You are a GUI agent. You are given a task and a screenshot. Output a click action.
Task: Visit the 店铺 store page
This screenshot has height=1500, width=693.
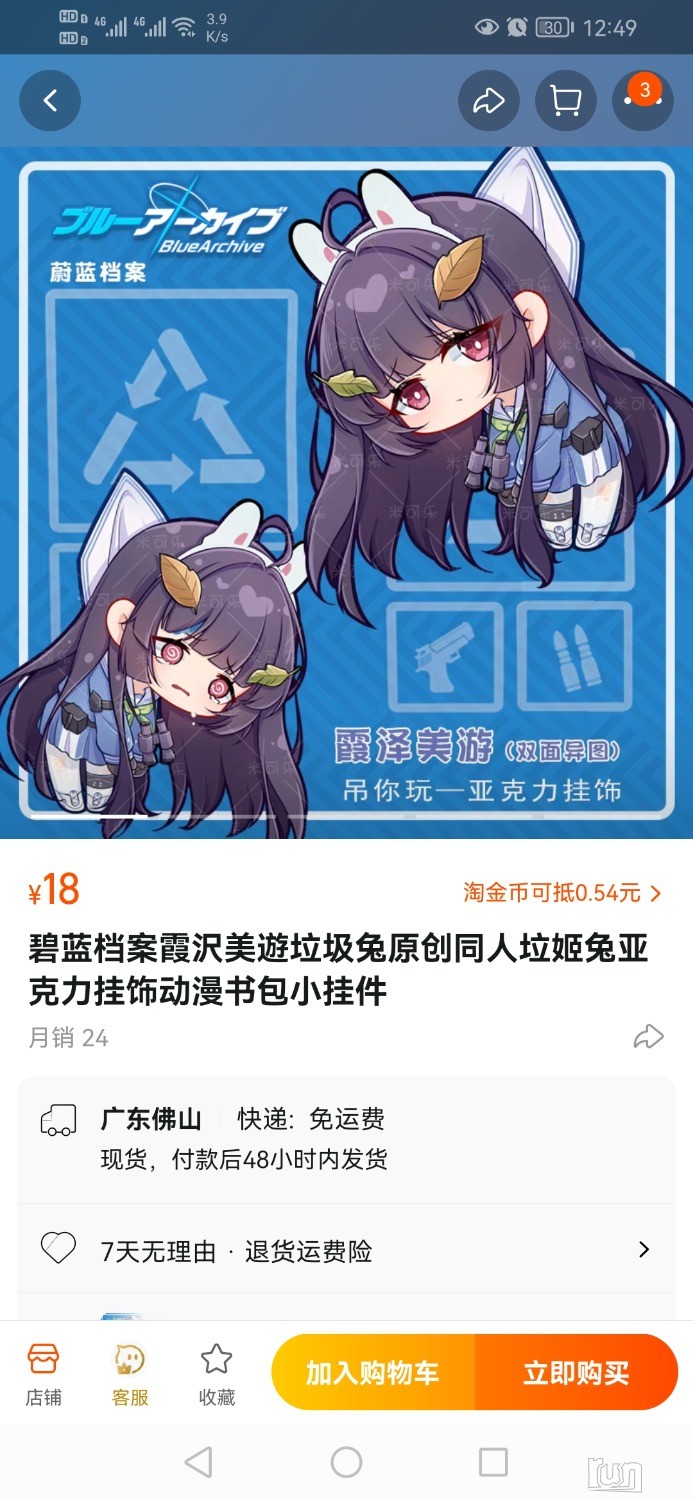click(43, 1375)
